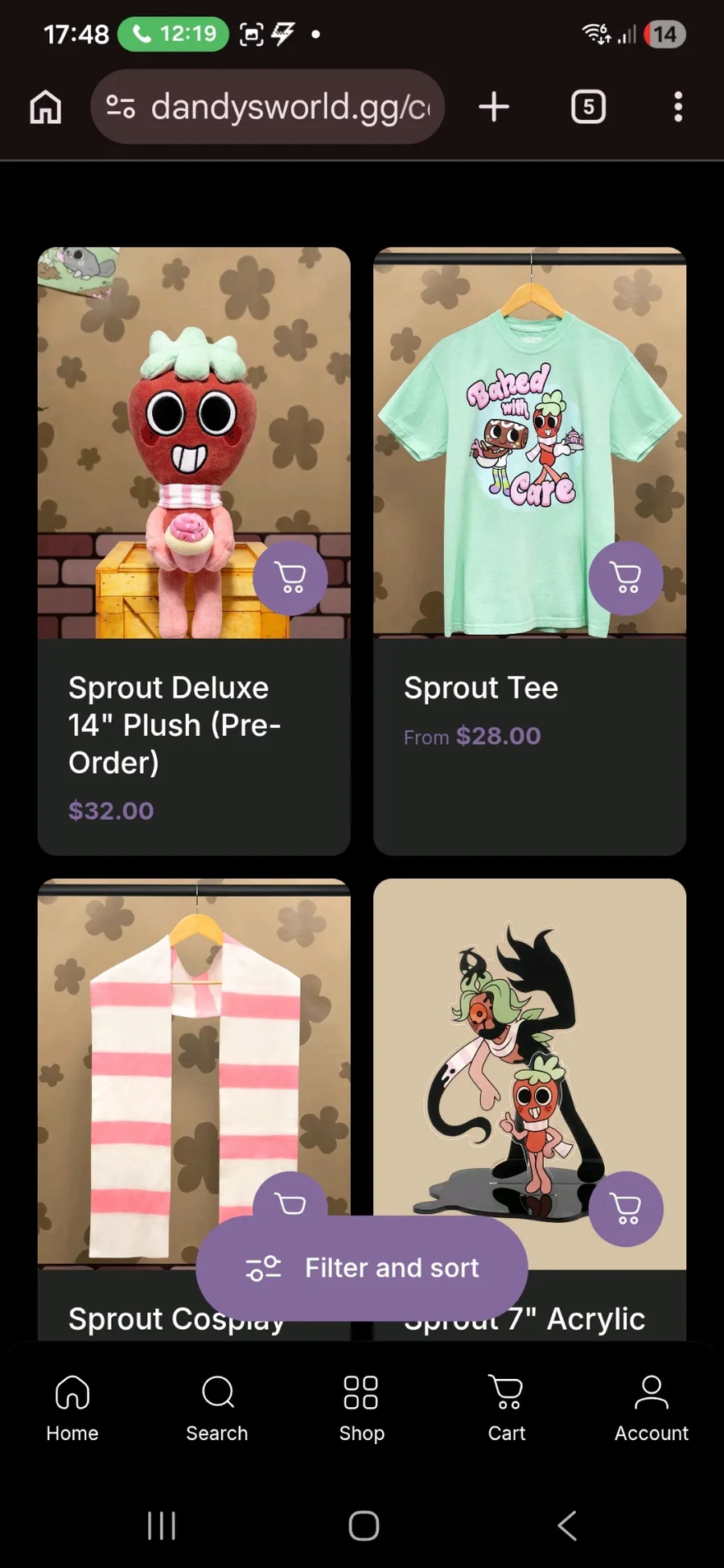
Task: Add Sprout Tee to cart
Action: click(x=626, y=578)
